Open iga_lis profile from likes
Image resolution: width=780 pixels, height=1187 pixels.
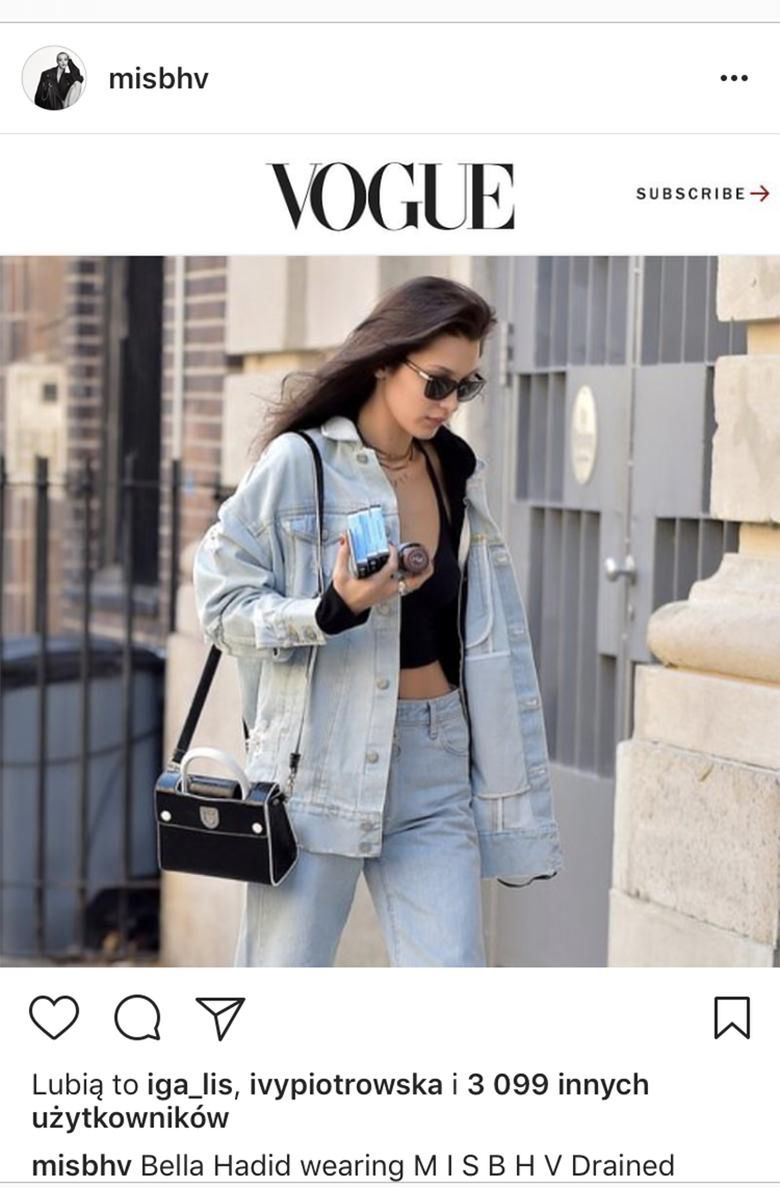[x=189, y=1085]
